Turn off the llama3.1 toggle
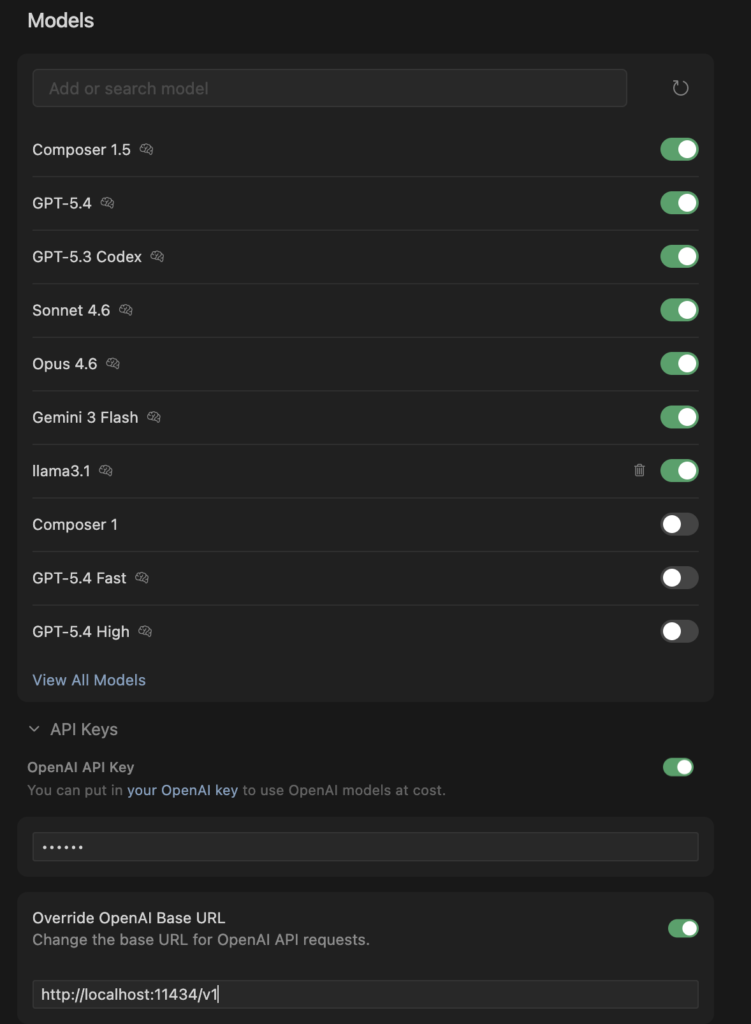This screenshot has height=1024, width=751. click(679, 470)
